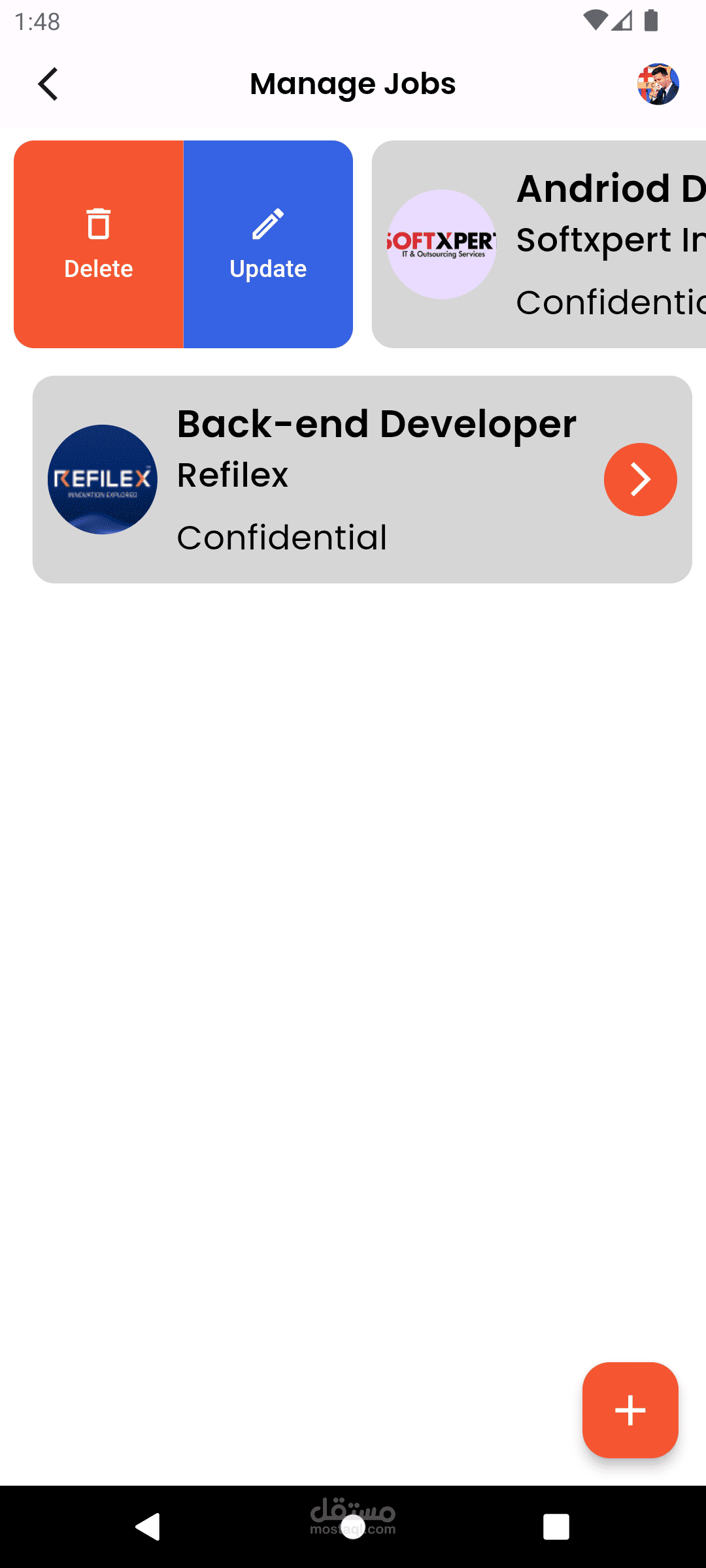This screenshot has height=1568, width=706.
Task: Delete the swiped job
Action: [x=99, y=244]
